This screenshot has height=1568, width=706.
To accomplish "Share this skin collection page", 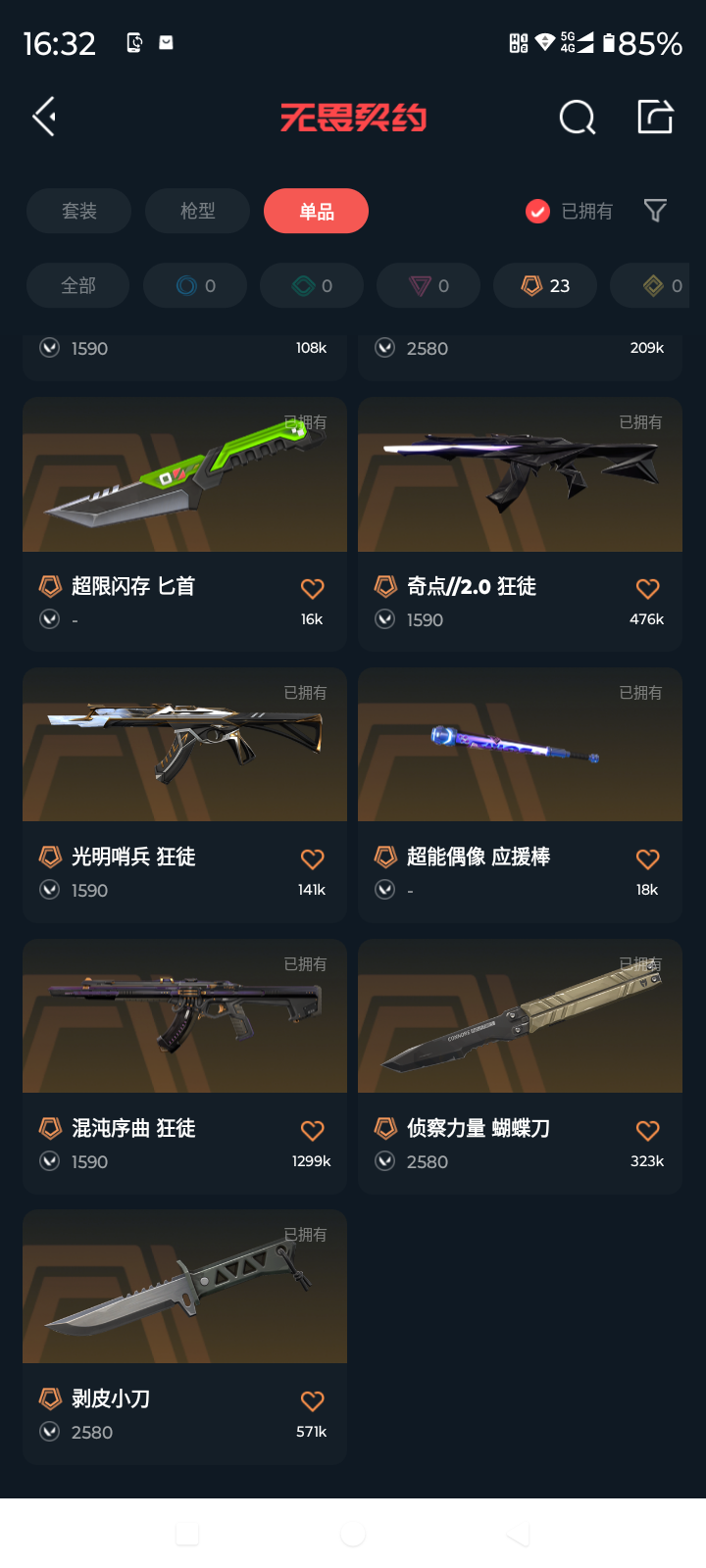I will tap(655, 118).
